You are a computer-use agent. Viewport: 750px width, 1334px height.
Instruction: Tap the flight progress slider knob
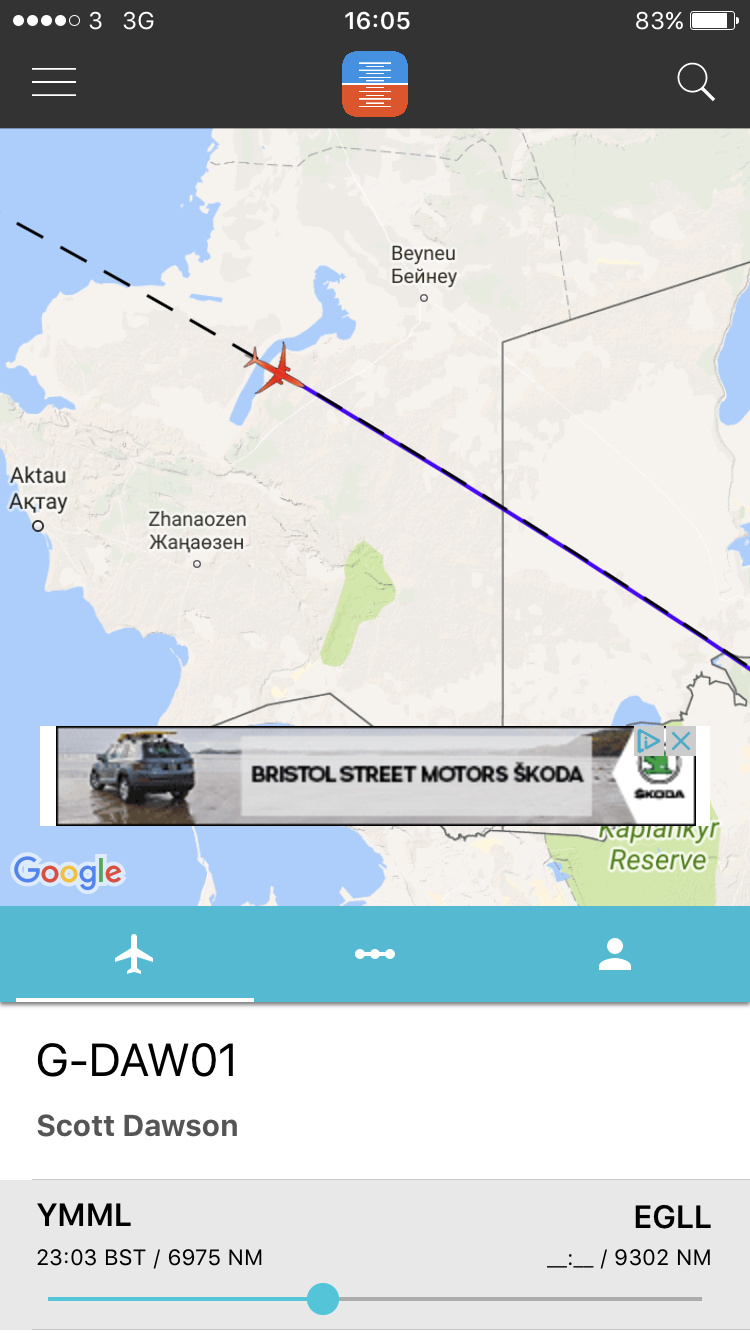coord(323,1299)
